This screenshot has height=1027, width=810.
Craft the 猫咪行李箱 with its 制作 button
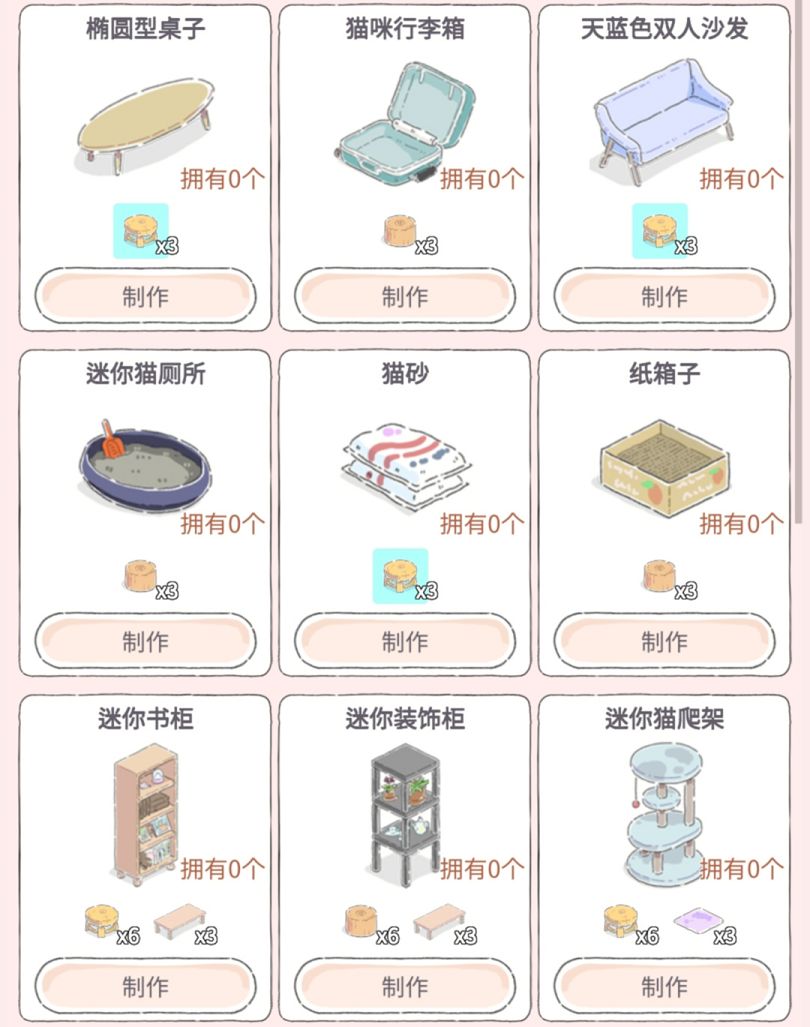click(x=404, y=296)
